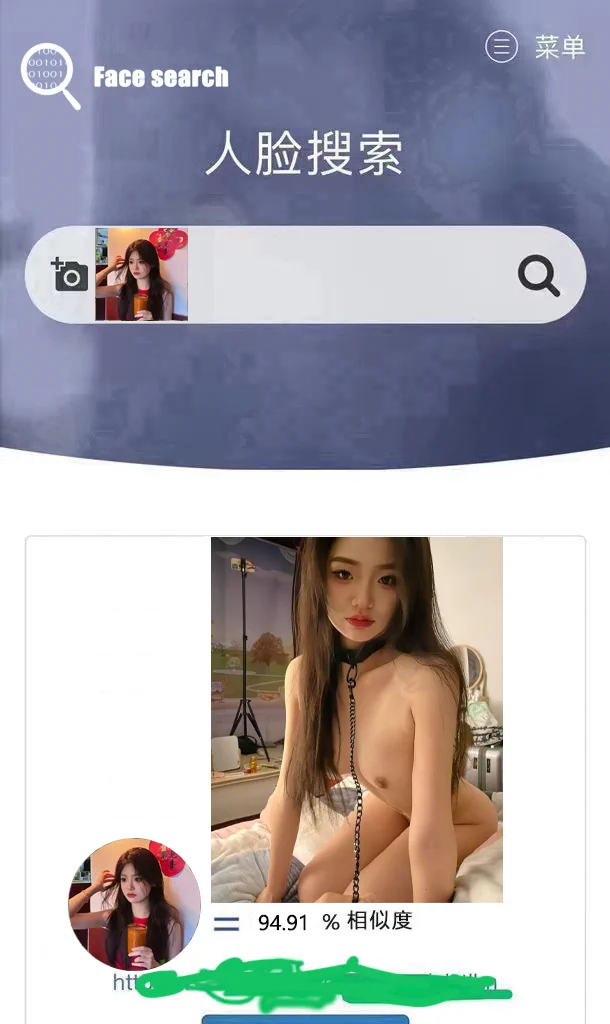
Task: Start search with the magnifier icon
Action: tap(539, 275)
